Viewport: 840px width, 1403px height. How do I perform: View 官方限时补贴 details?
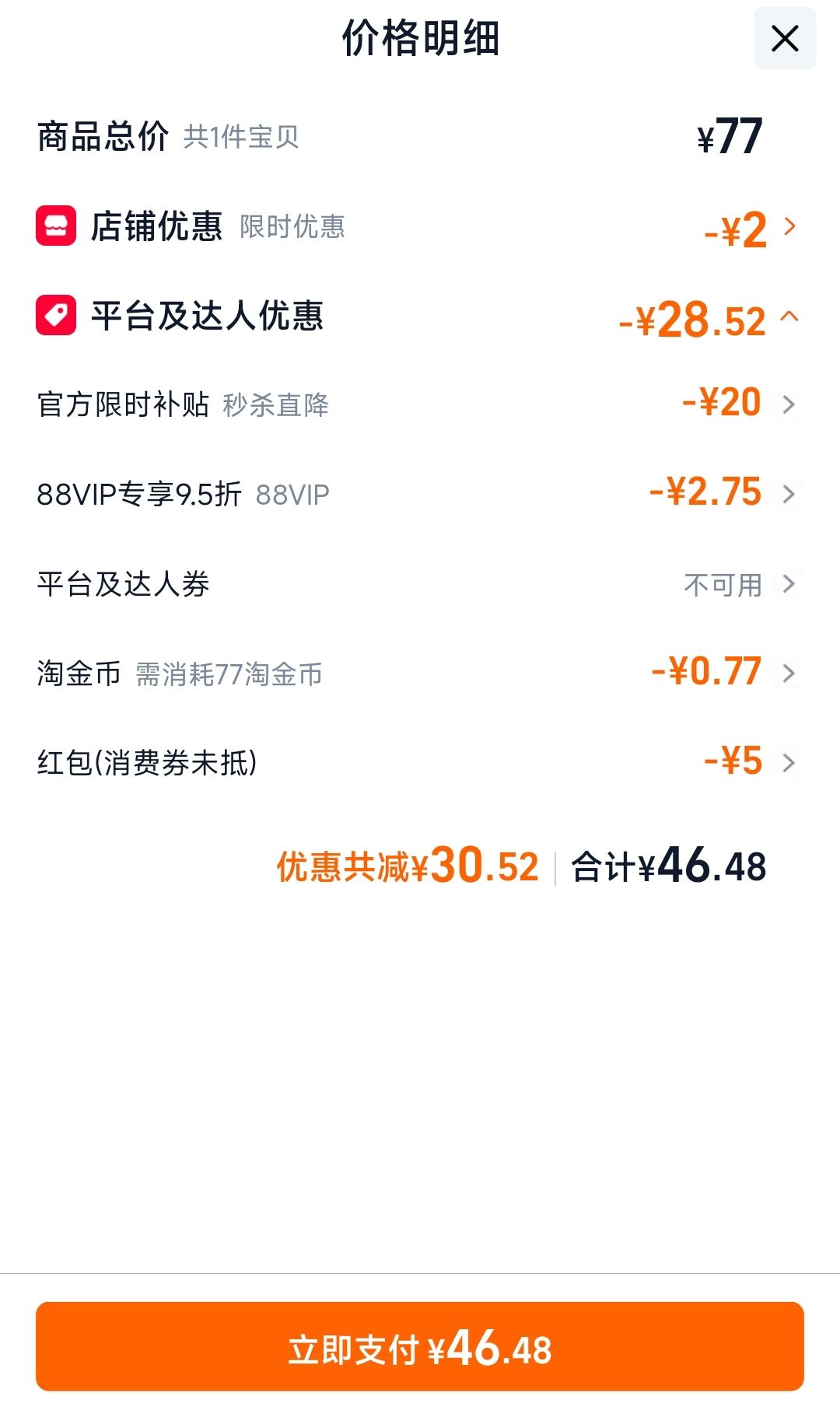pos(420,404)
